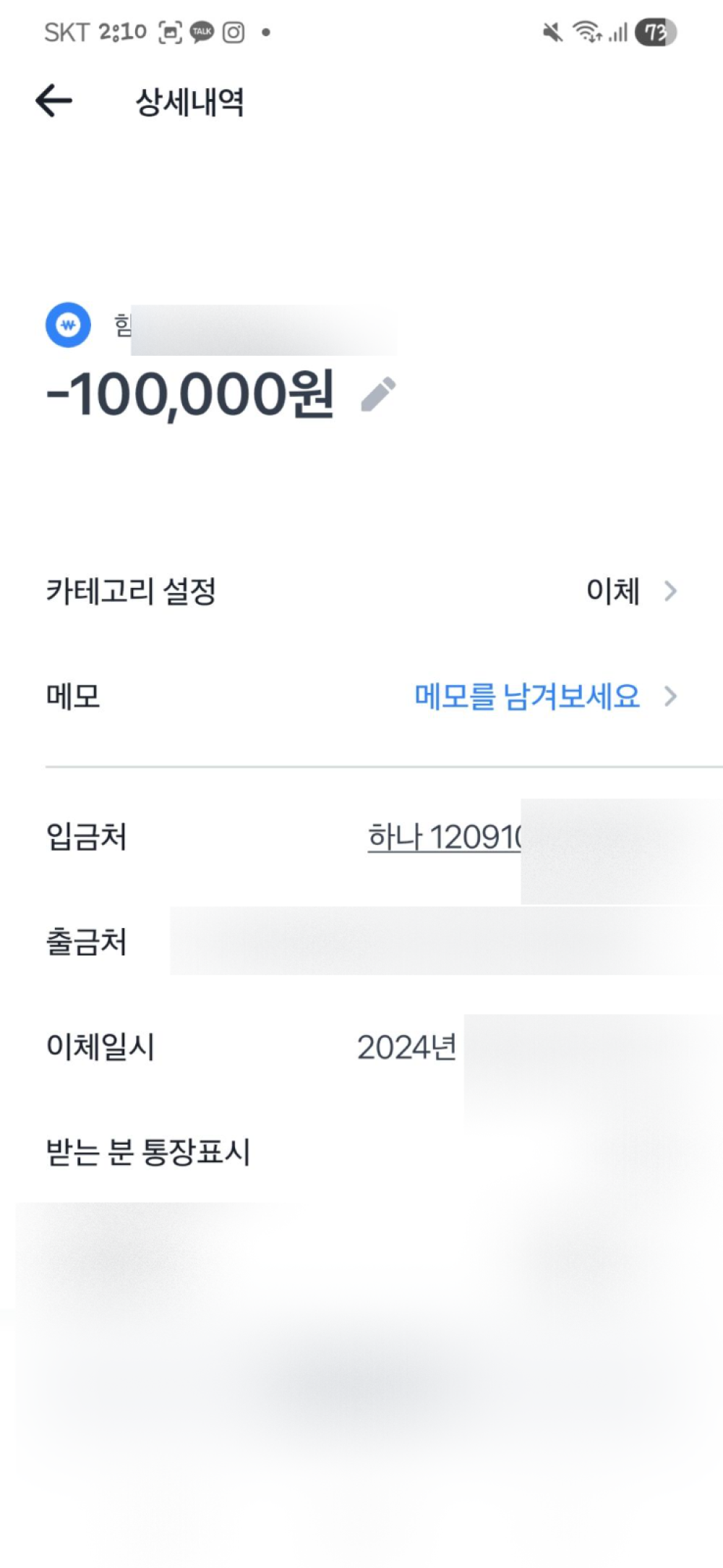Go back from the 상세내역 screen

point(54,101)
